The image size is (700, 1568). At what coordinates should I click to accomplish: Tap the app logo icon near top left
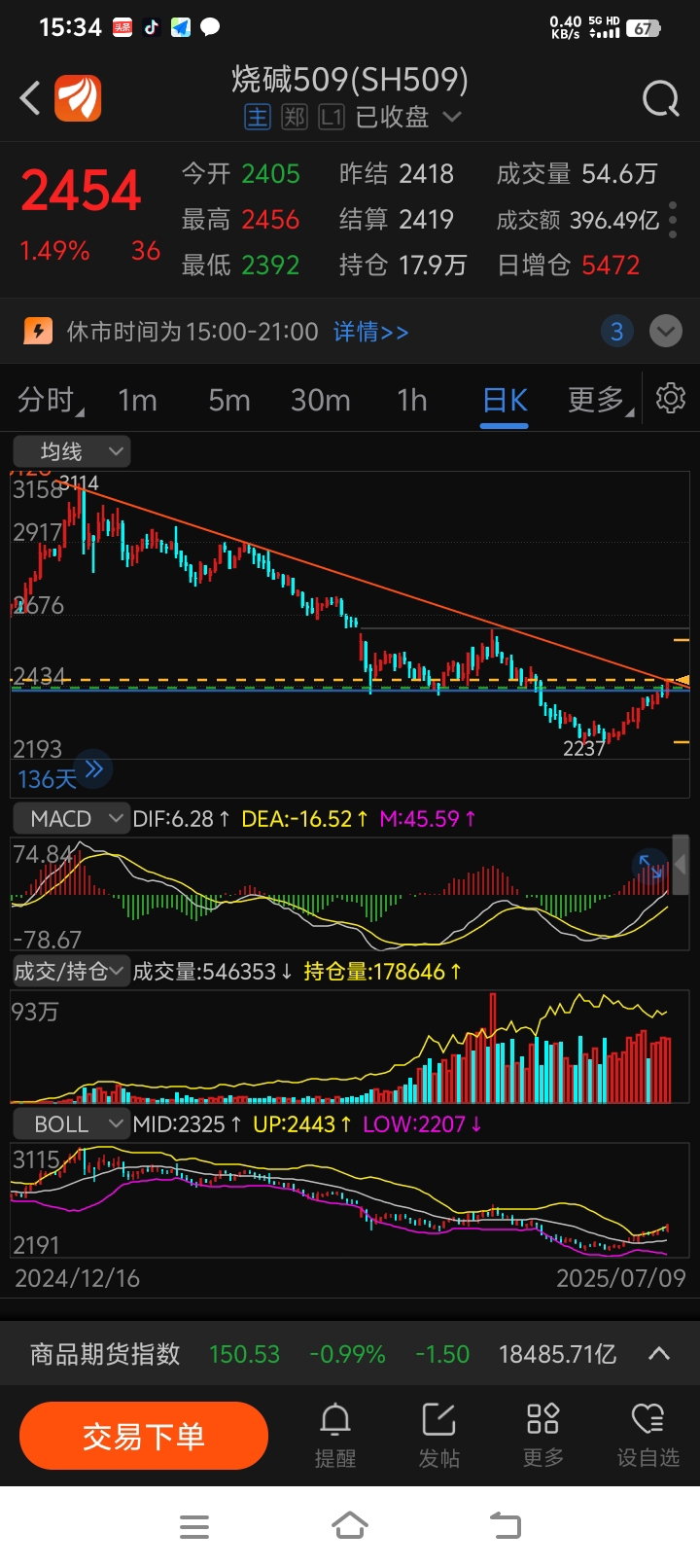pos(78,98)
